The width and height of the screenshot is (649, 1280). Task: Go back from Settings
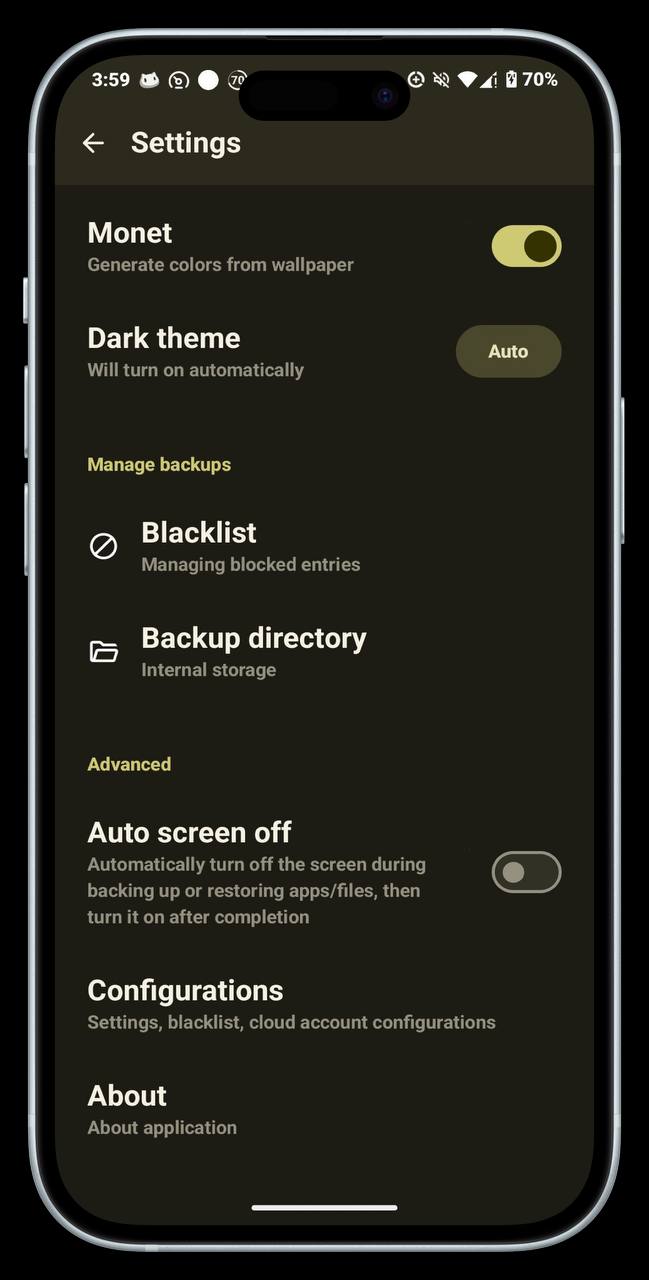93,143
